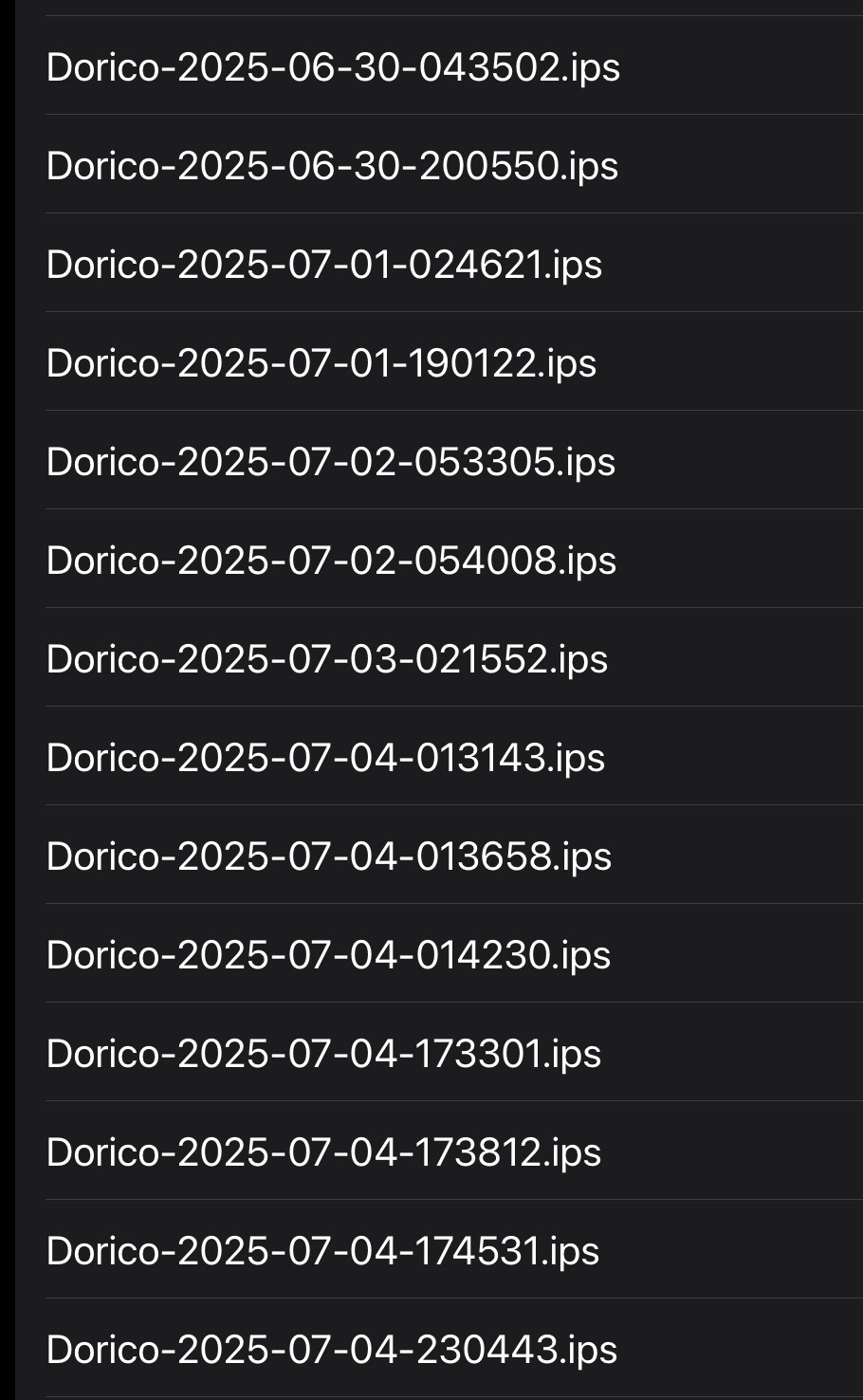Viewport: 863px width, 1400px height.
Task: View the Dorico-2025-07-04-174531.ips log
Action: pyautogui.click(x=322, y=1251)
